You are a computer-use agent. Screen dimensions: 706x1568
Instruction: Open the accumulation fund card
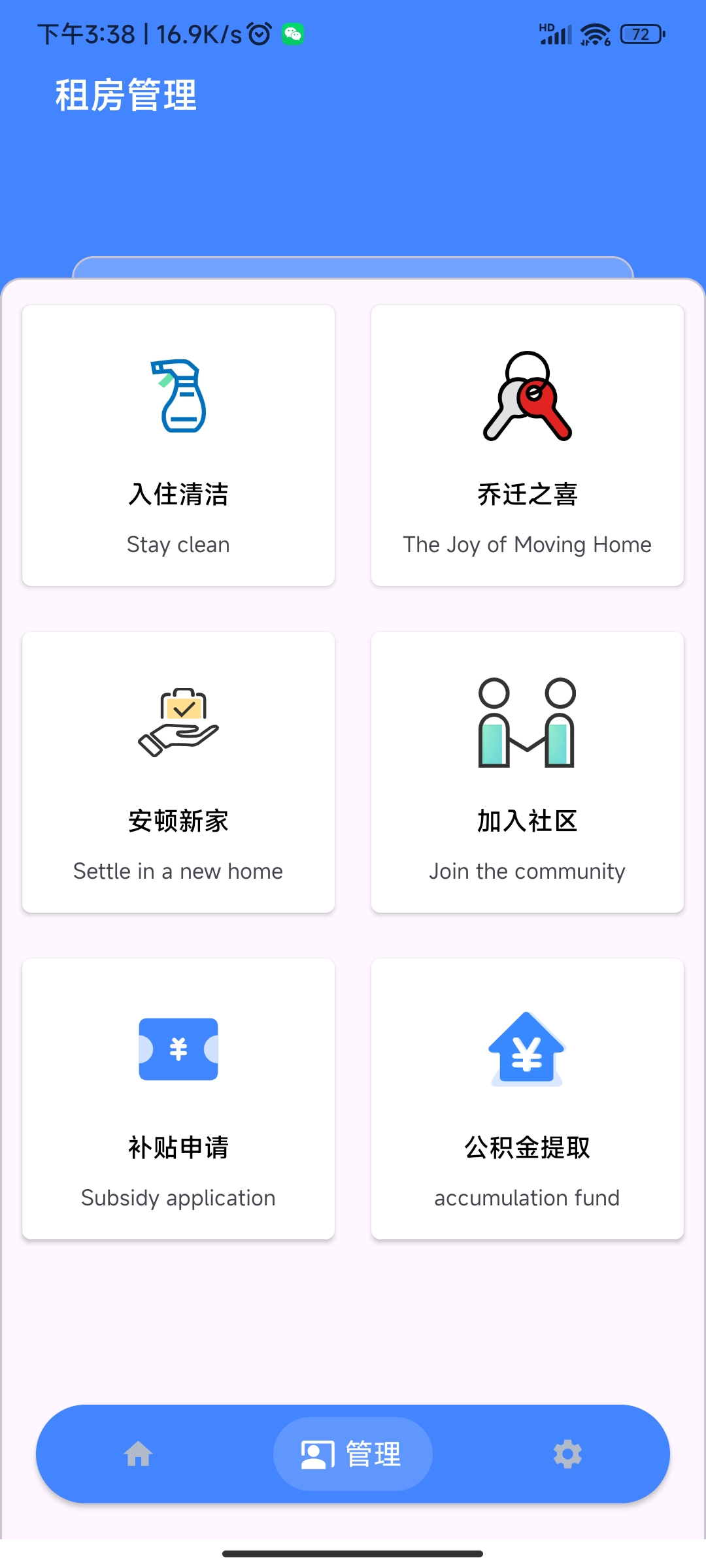pos(528,1099)
